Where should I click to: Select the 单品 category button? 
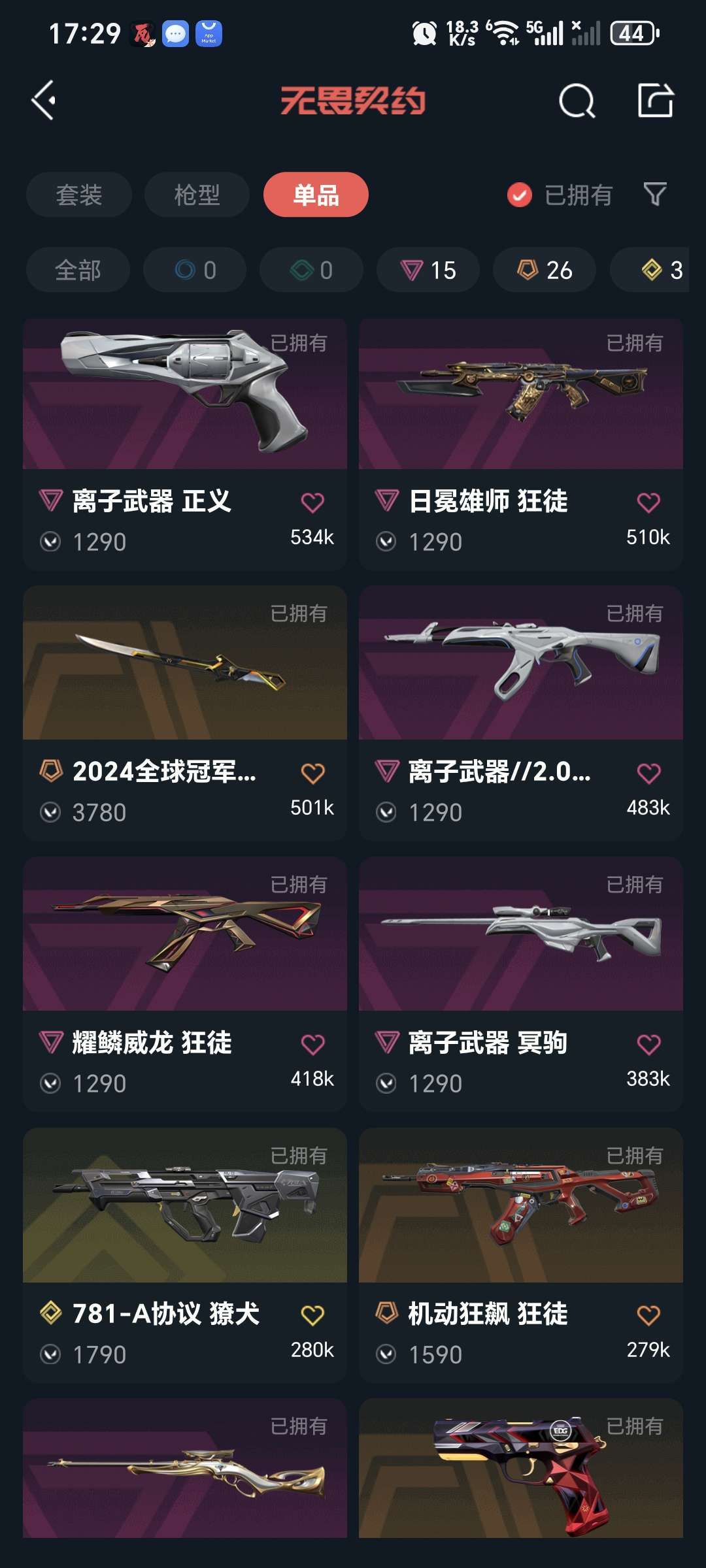point(316,195)
